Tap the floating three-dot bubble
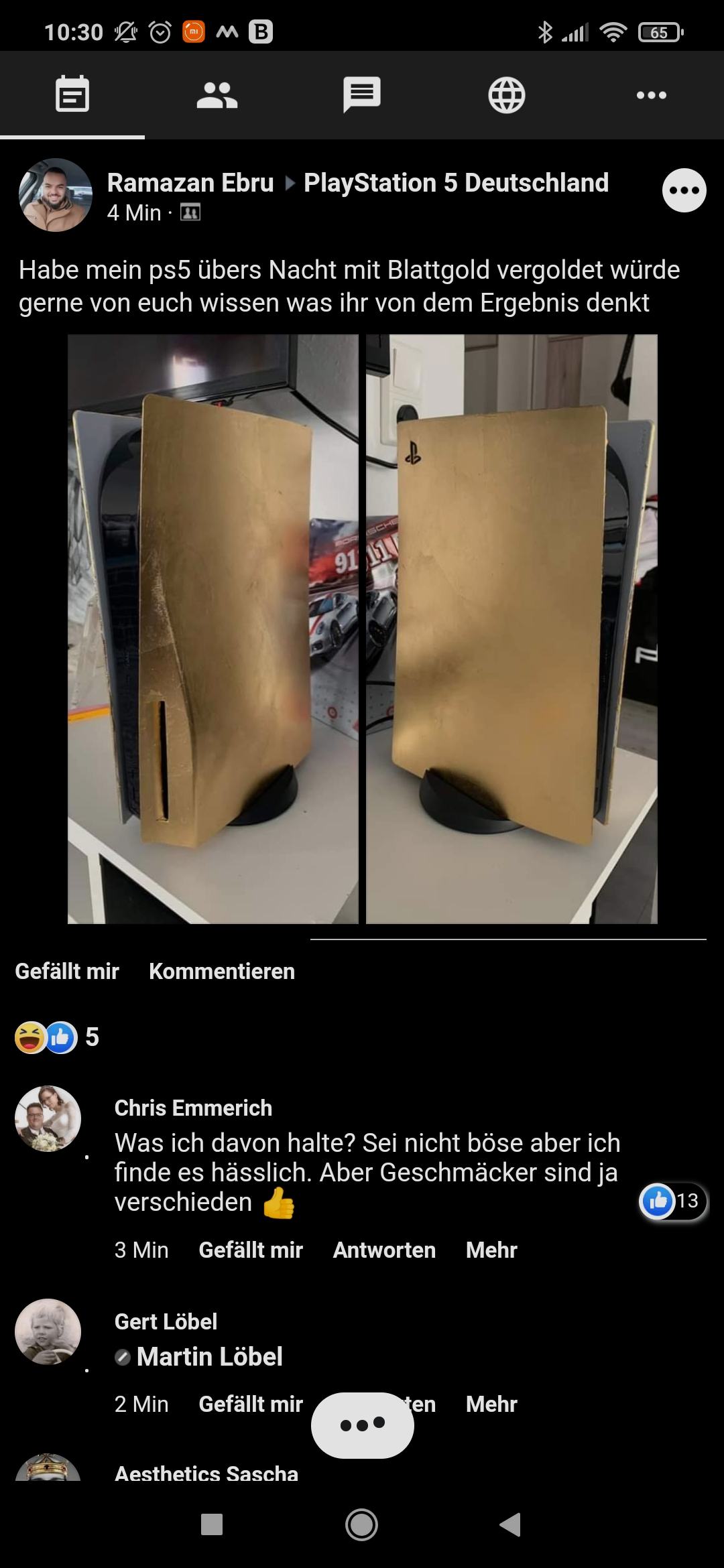The width and height of the screenshot is (724, 1568). 363,1425
